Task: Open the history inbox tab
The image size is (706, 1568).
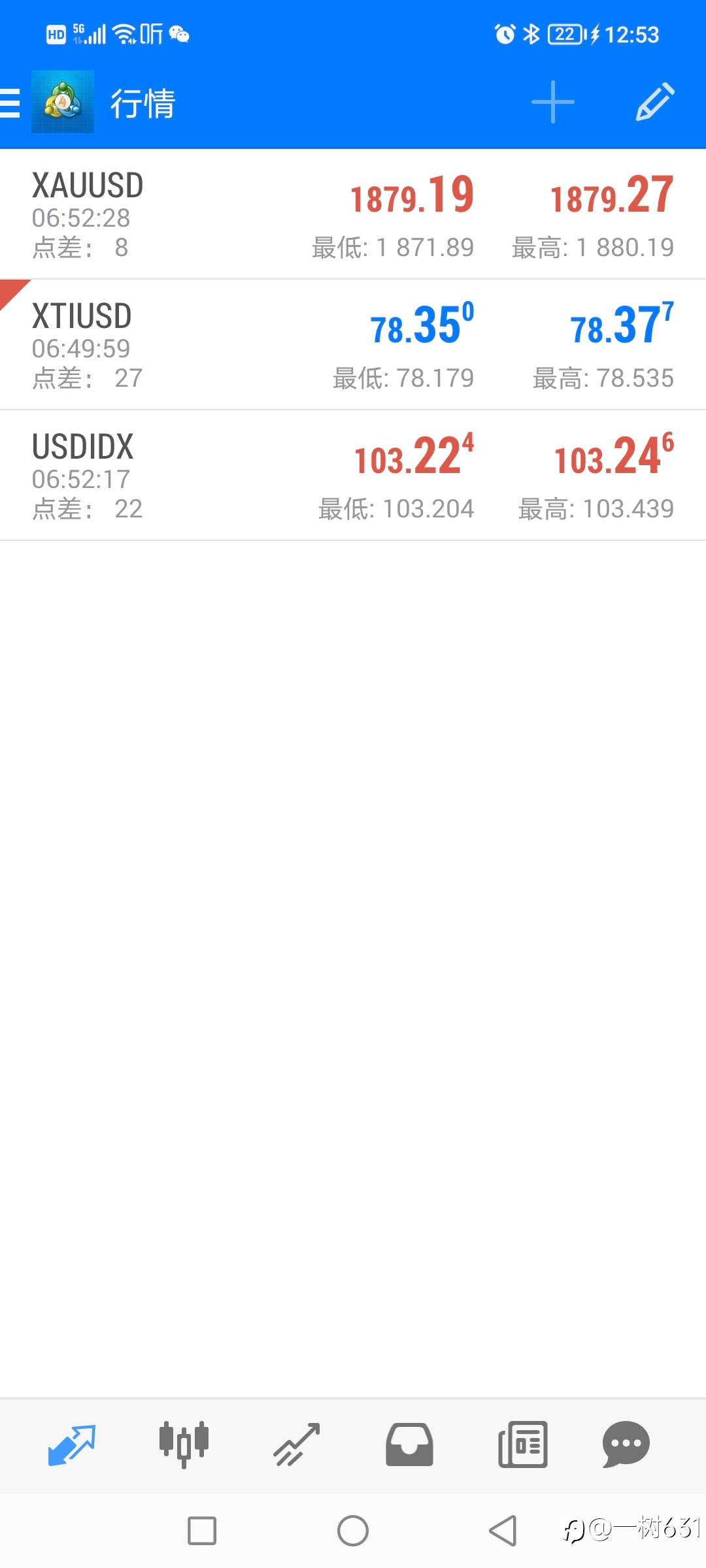Action: pyautogui.click(x=409, y=1445)
